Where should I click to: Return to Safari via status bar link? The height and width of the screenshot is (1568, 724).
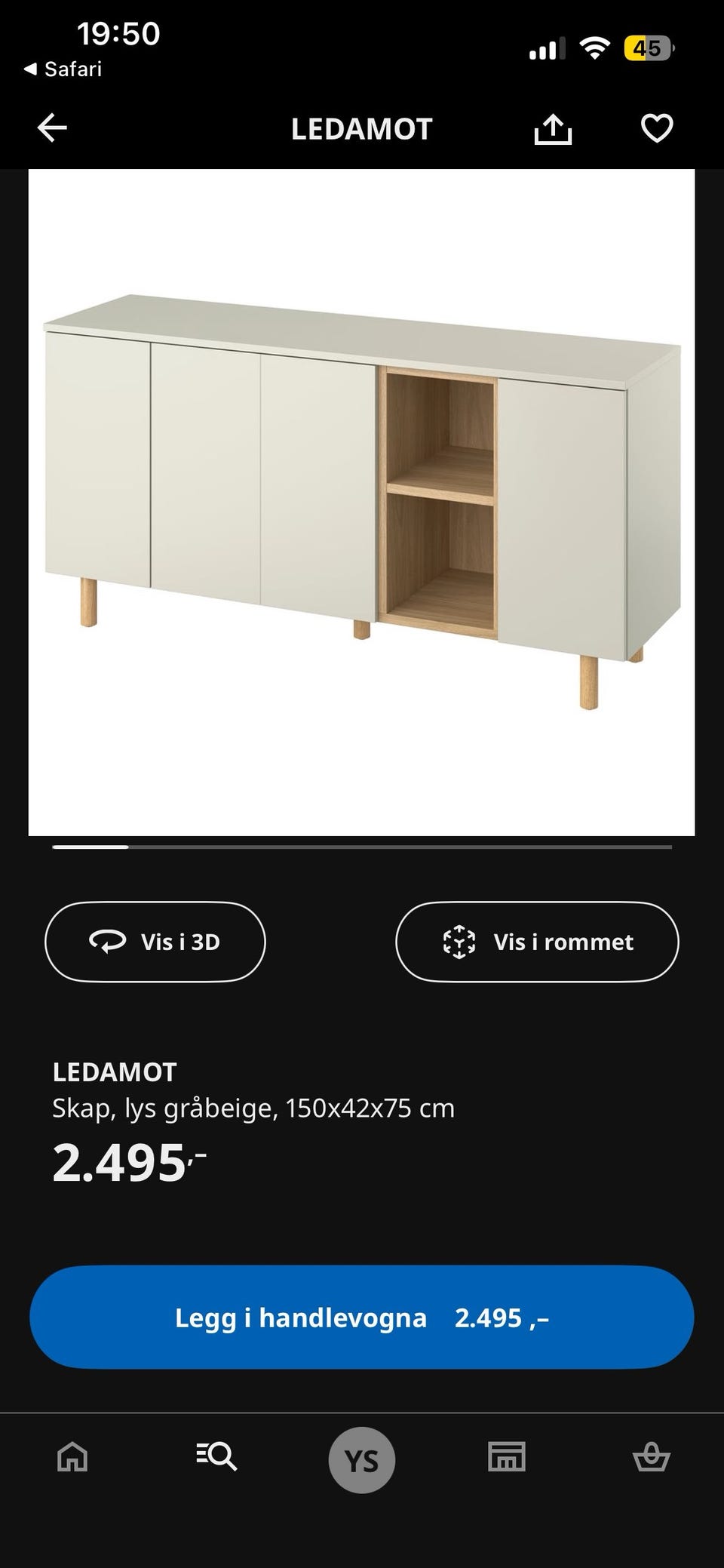[x=63, y=69]
